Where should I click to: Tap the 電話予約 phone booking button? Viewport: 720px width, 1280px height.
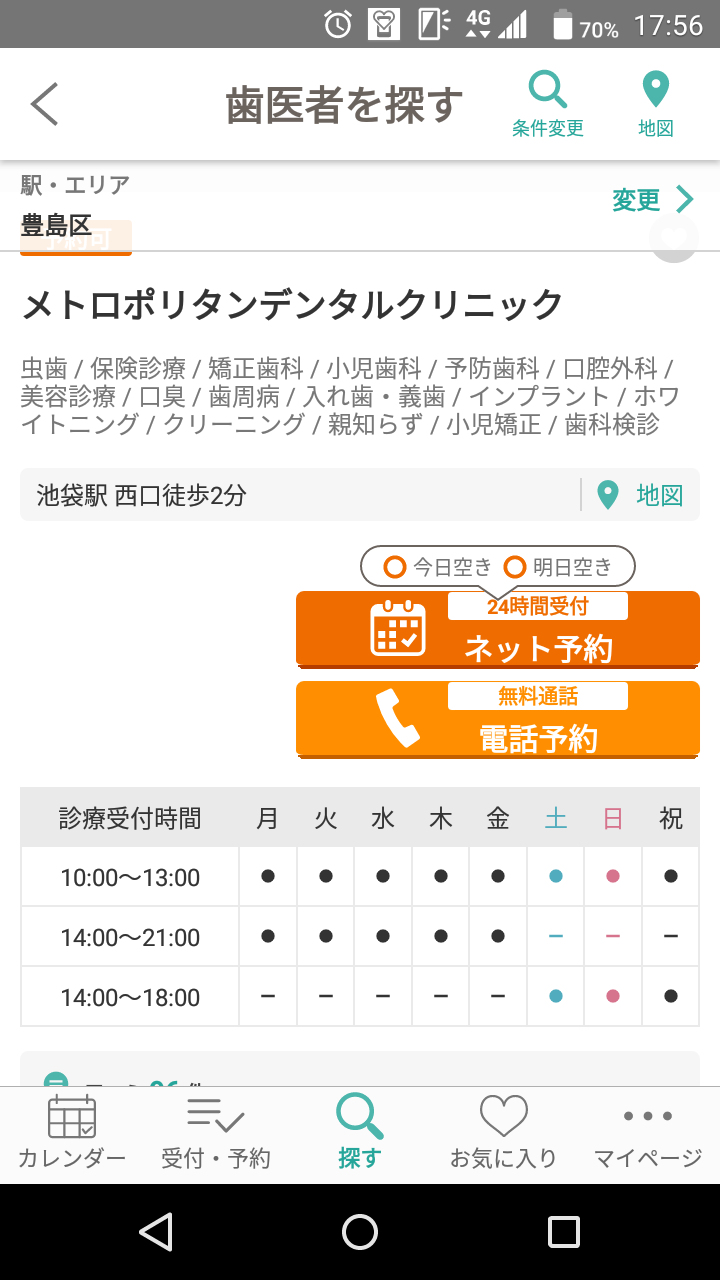[x=497, y=719]
